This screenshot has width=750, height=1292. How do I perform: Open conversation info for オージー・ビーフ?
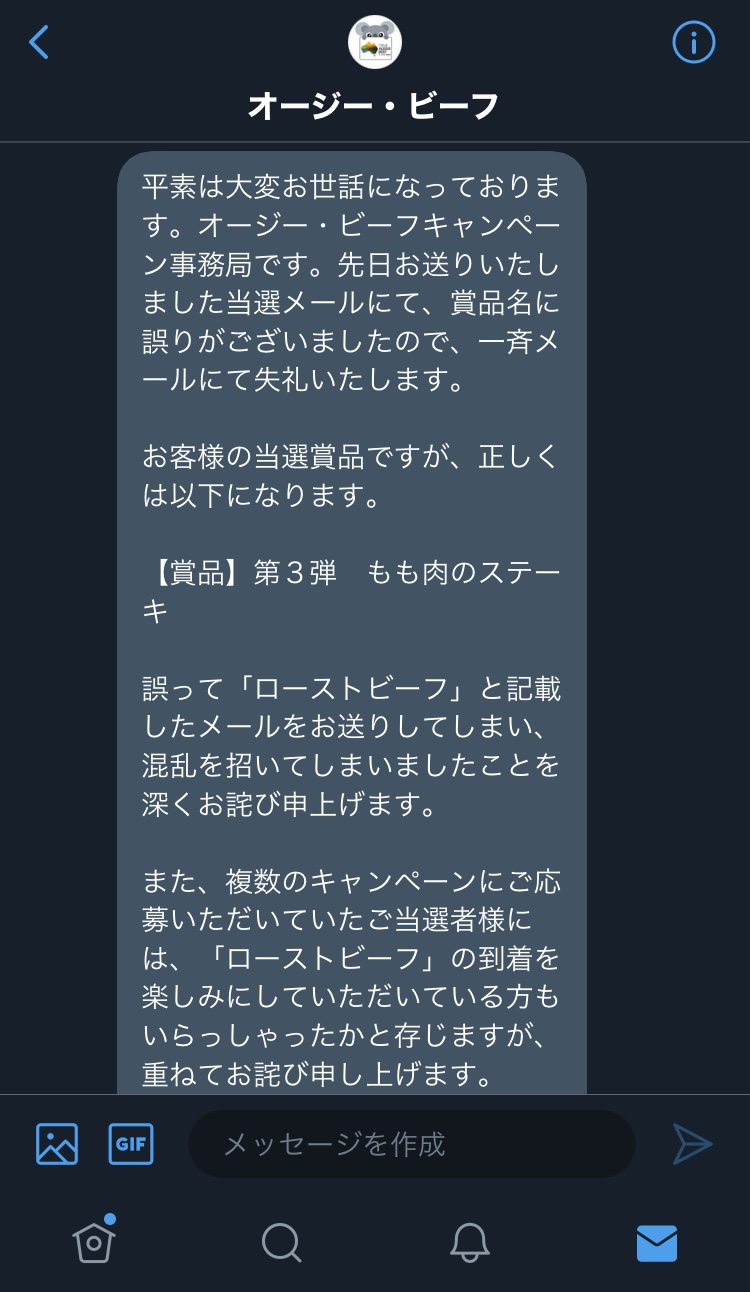tap(693, 42)
